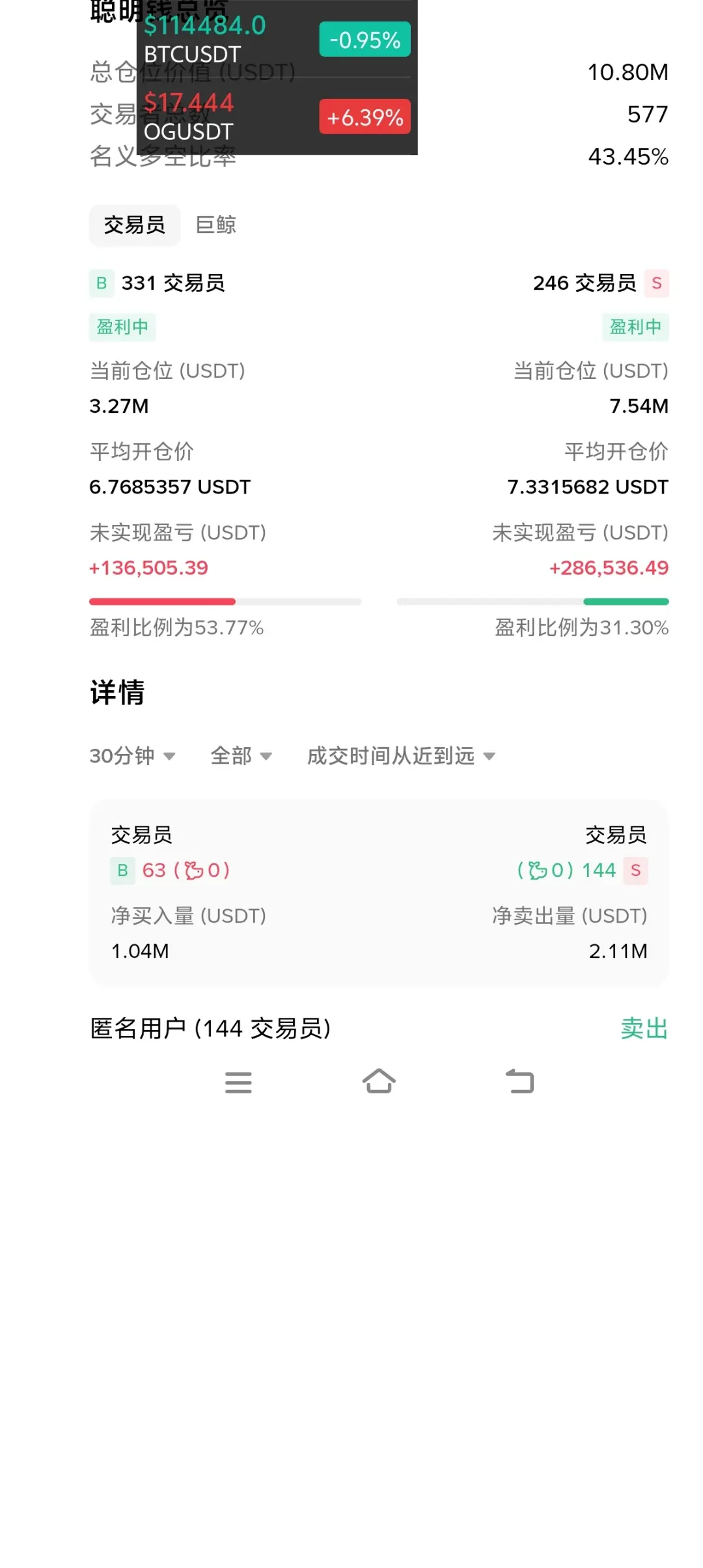Go back using the system back button
This screenshot has height=1568, width=703.
point(519,1082)
